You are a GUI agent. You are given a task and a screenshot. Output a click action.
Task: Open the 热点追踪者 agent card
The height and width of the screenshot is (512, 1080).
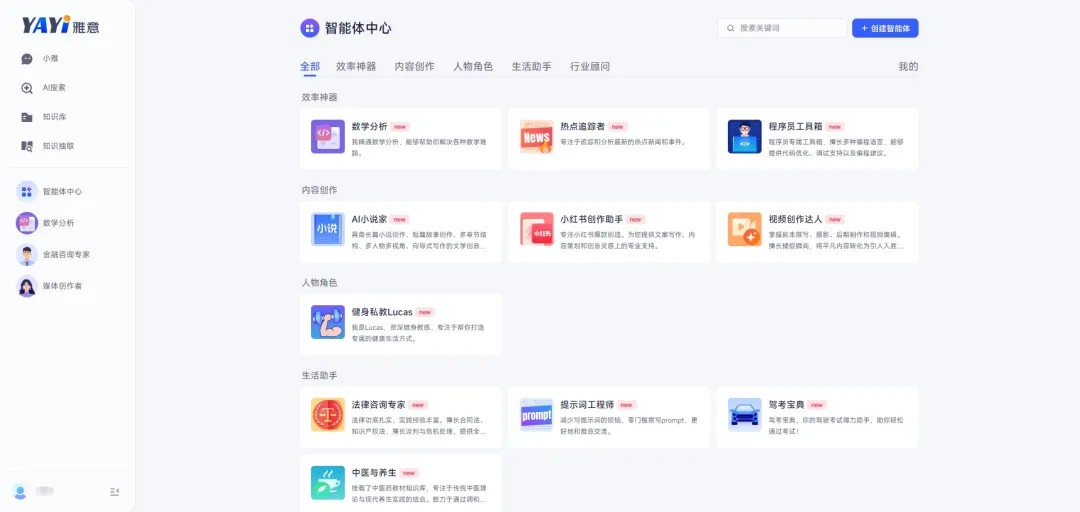tap(608, 139)
